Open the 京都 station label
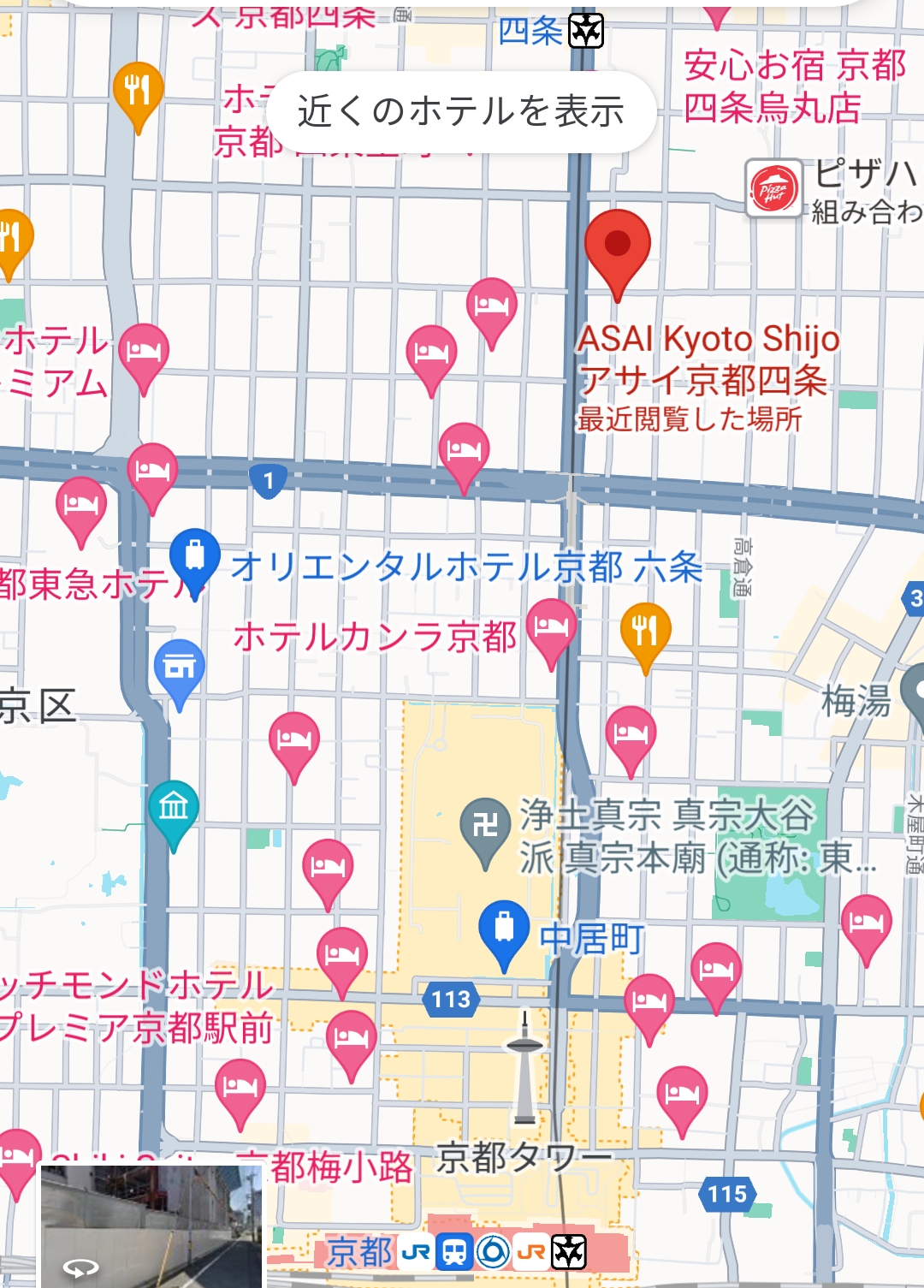 pyautogui.click(x=360, y=1252)
